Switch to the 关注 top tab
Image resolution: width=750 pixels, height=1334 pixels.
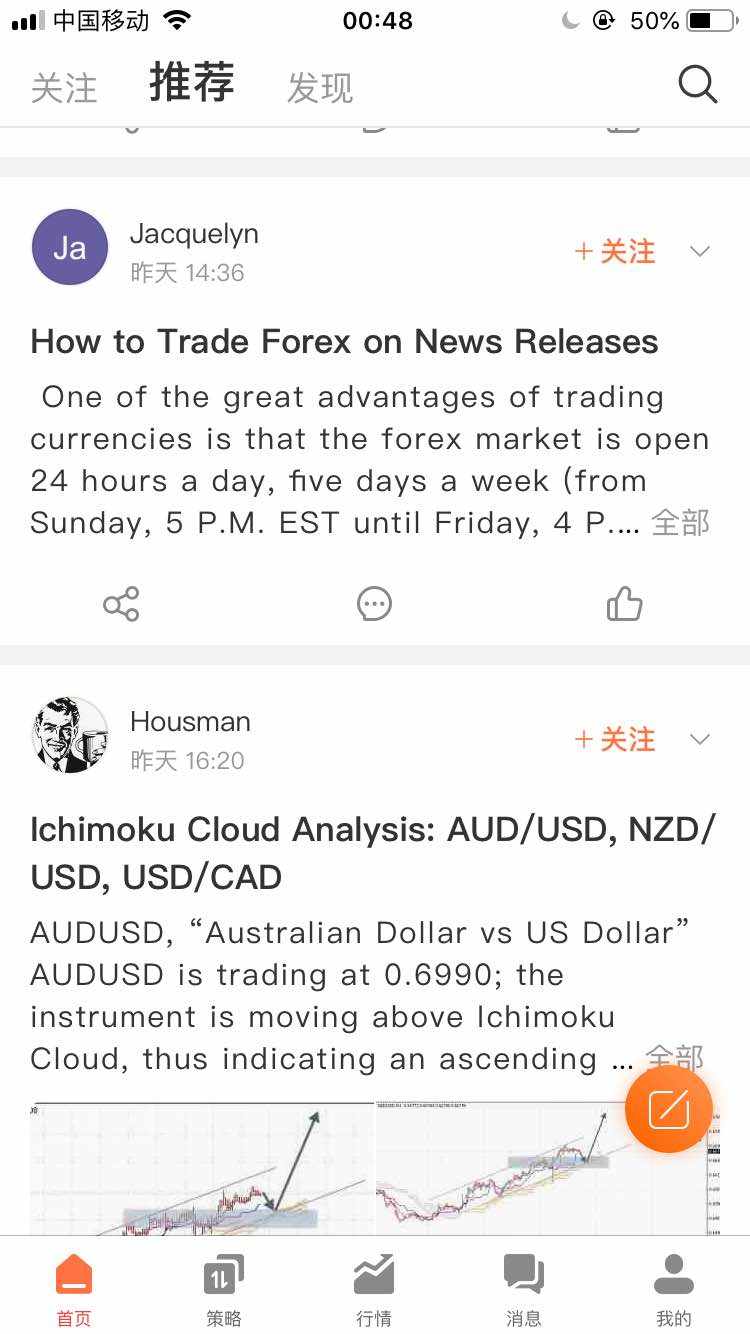click(x=64, y=88)
